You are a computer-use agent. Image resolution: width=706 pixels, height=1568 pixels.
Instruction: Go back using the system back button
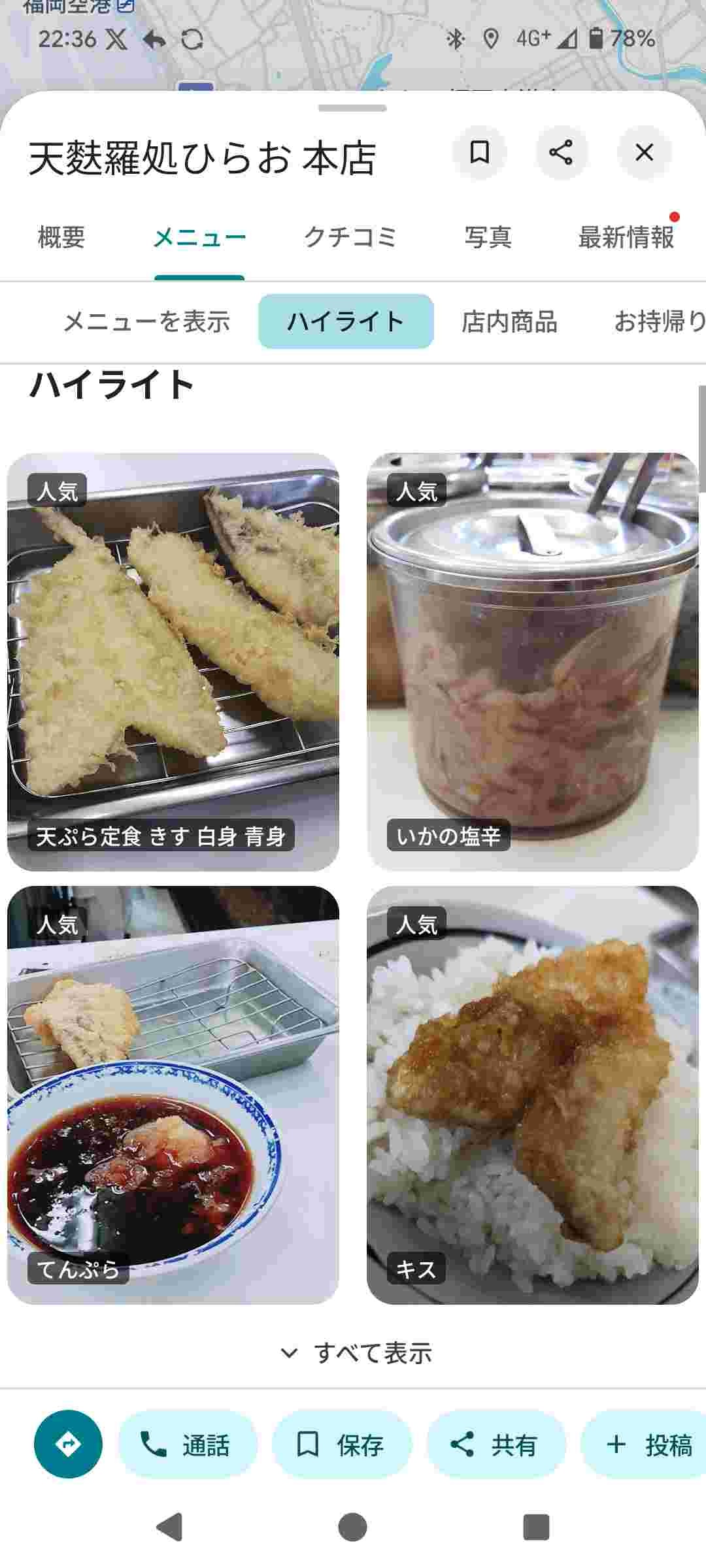170,1527
